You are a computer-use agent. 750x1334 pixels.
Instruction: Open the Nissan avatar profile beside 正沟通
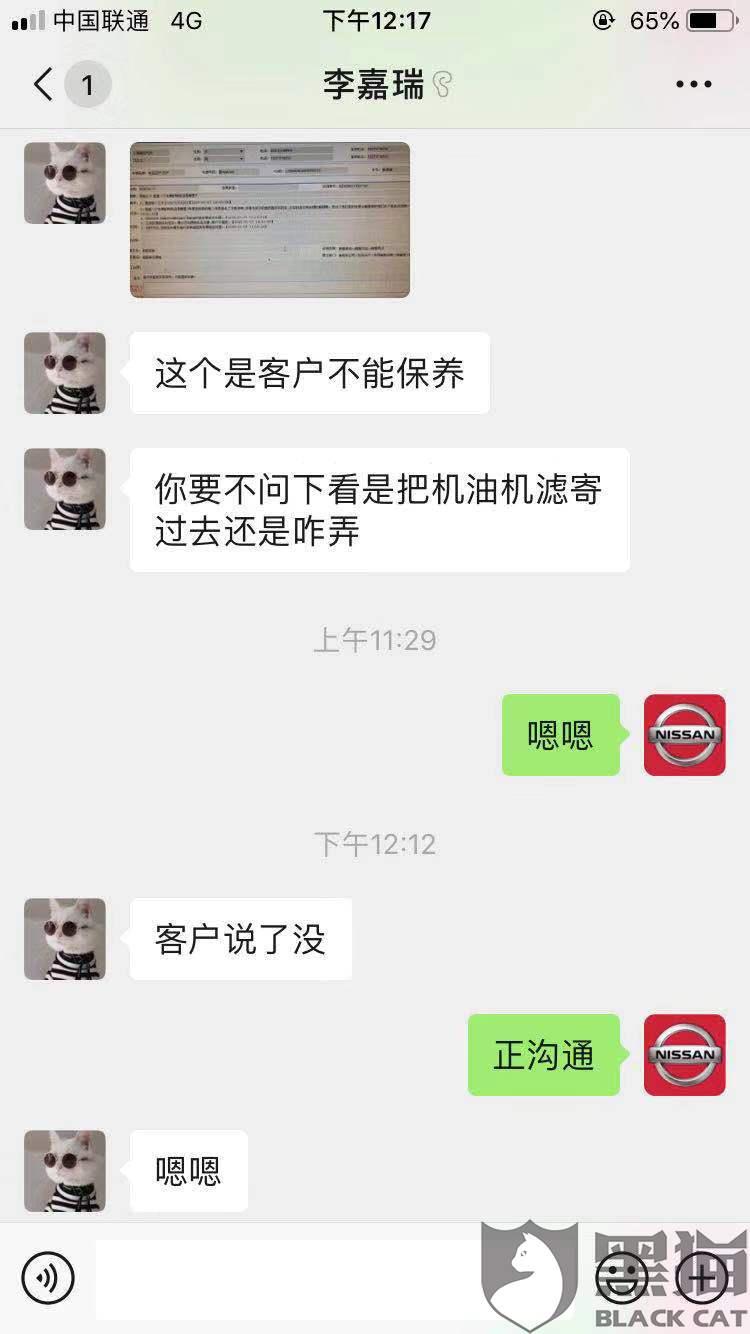click(x=685, y=1055)
